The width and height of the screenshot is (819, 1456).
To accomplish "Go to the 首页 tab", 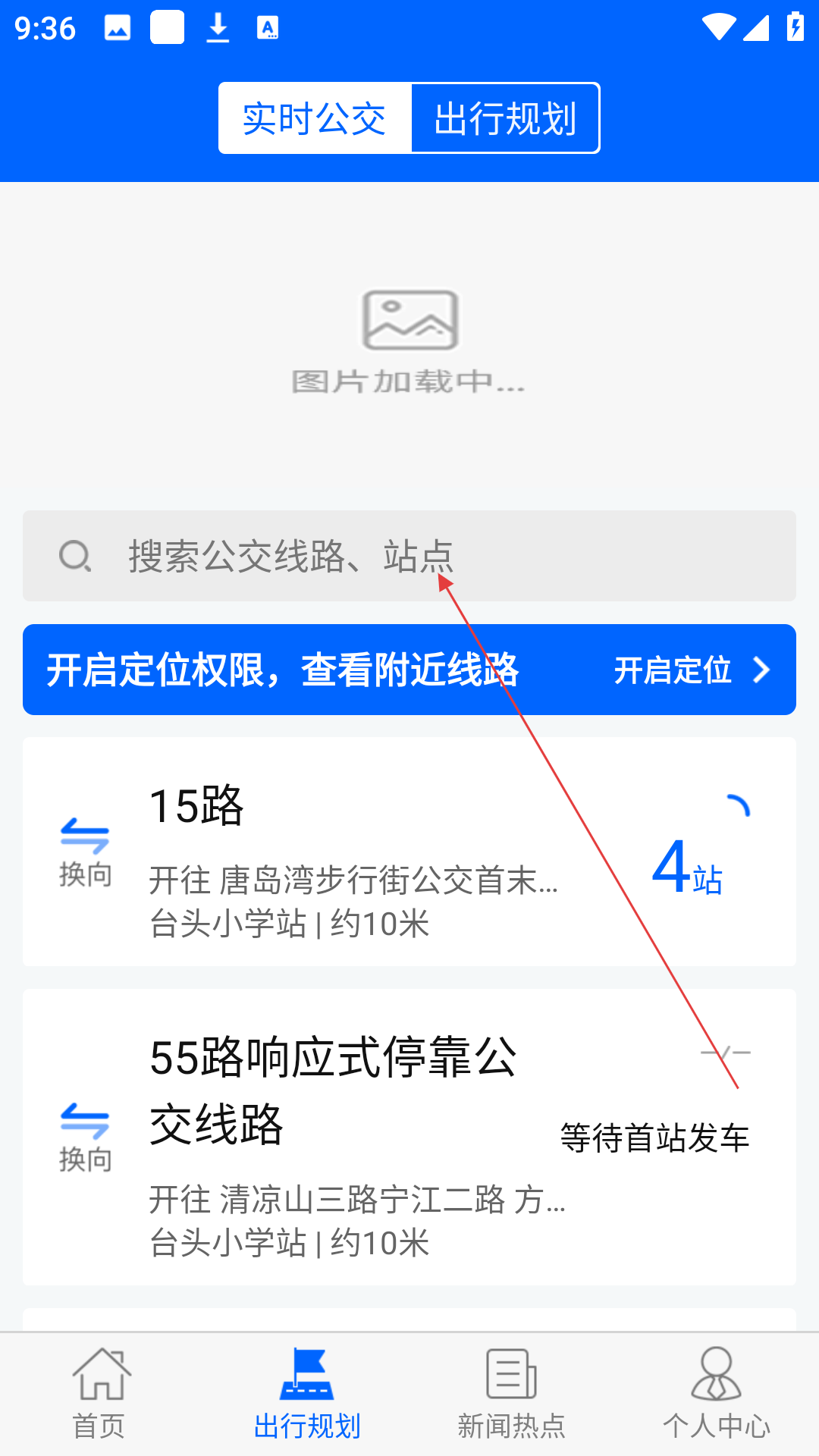I will 99,1394.
